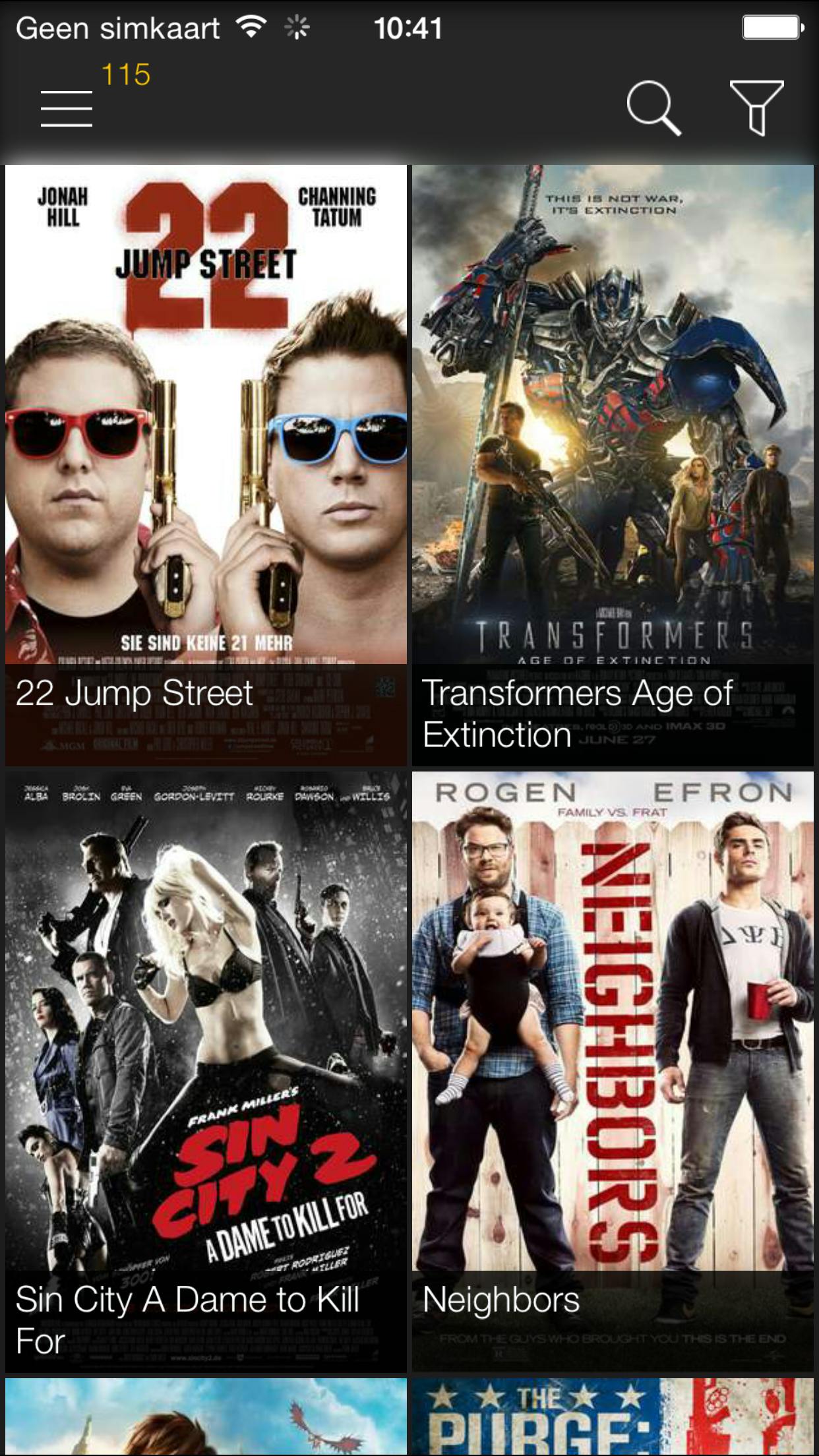
Task: Open the hamburger menu drawer
Action: tap(66, 109)
